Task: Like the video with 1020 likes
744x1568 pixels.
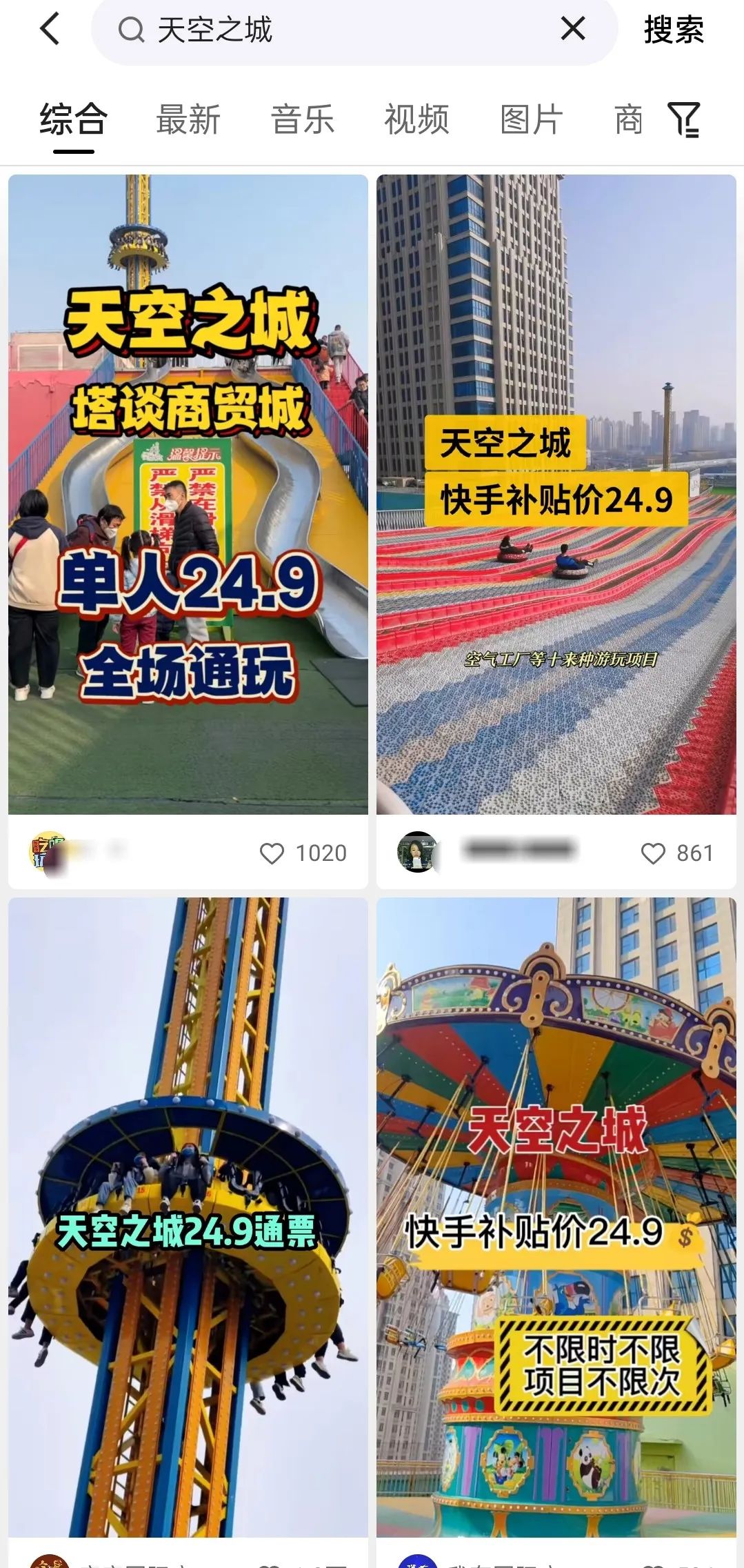Action: (272, 853)
